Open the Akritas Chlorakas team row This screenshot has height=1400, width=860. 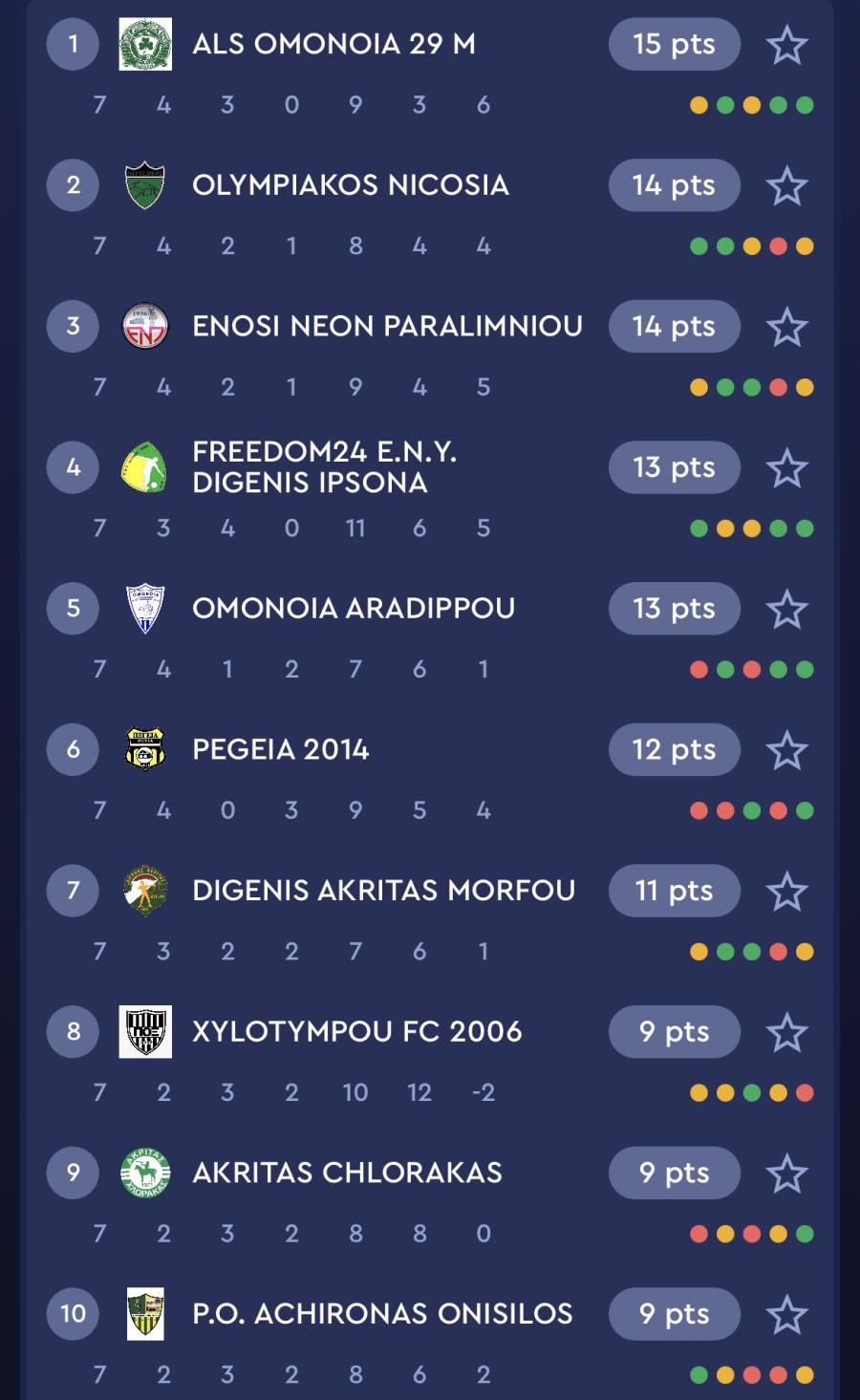point(347,1173)
